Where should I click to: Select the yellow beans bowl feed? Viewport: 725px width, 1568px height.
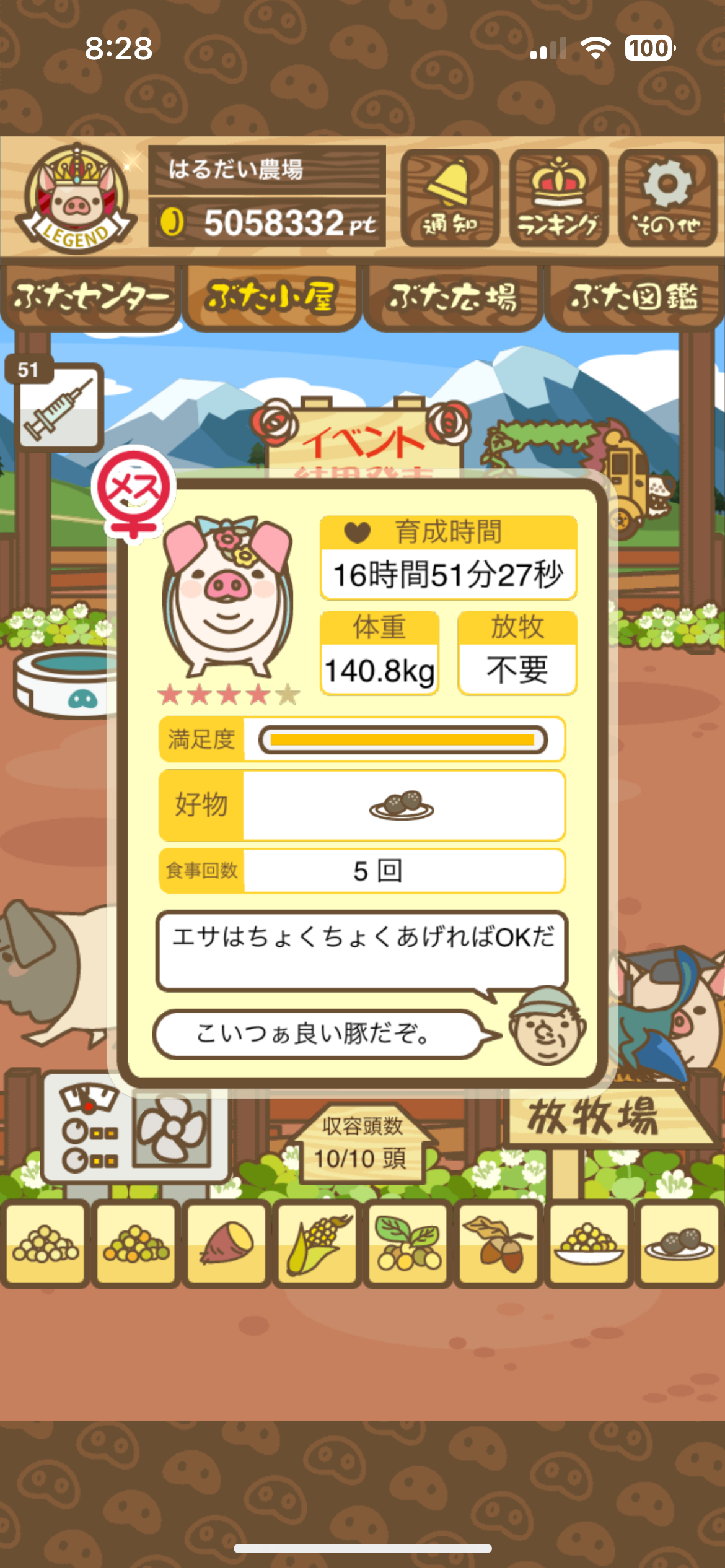click(589, 1244)
